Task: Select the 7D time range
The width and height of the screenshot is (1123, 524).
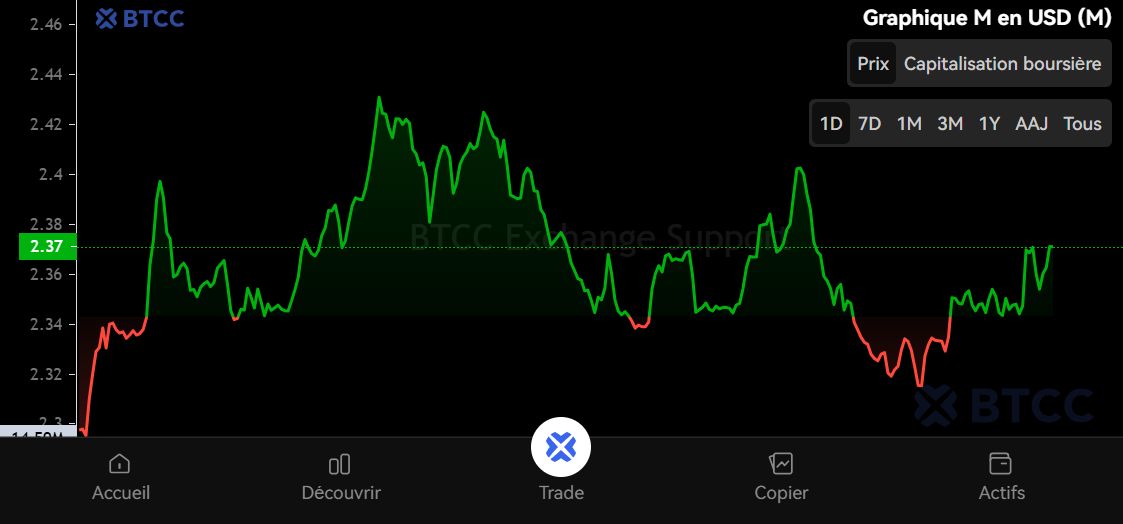Action: [x=870, y=124]
